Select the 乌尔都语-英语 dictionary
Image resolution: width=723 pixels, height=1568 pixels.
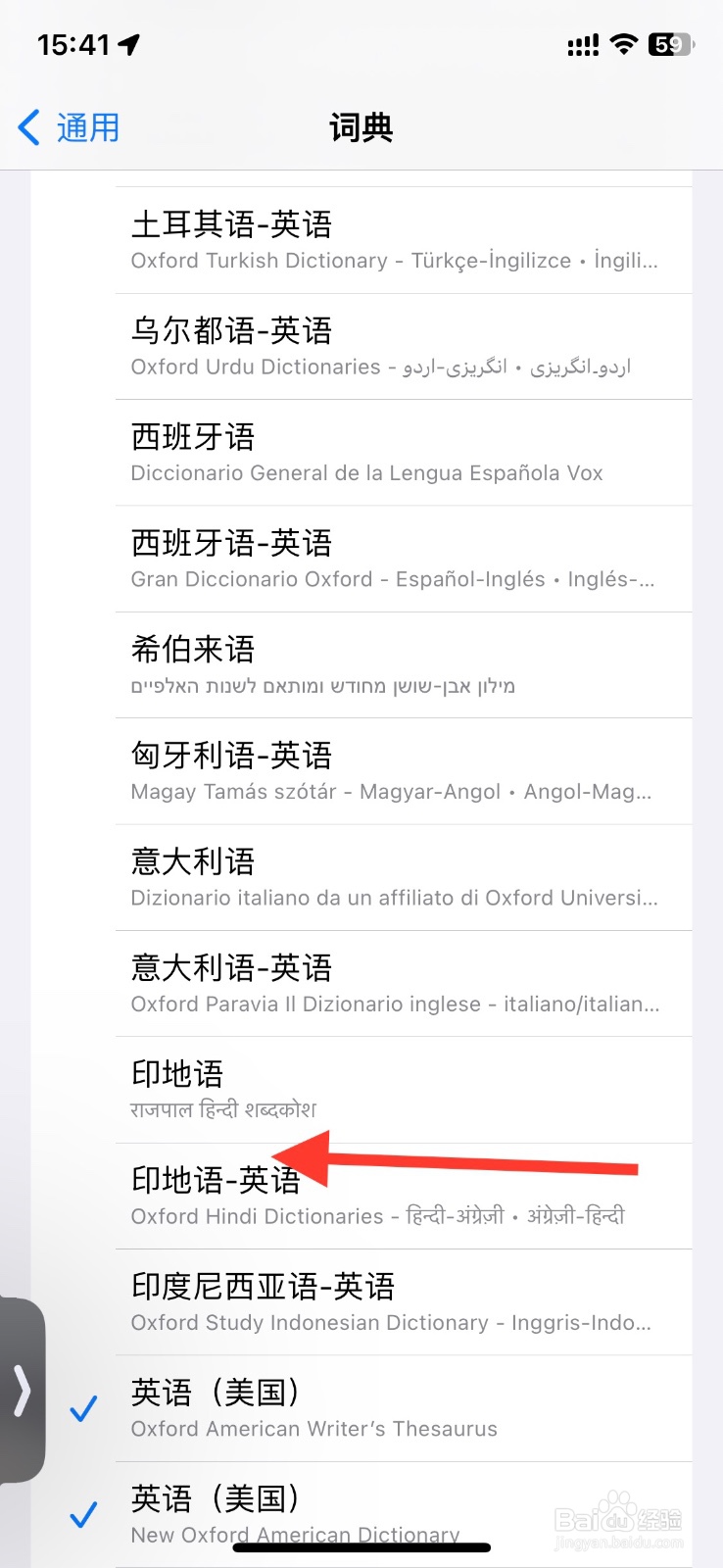(361, 346)
